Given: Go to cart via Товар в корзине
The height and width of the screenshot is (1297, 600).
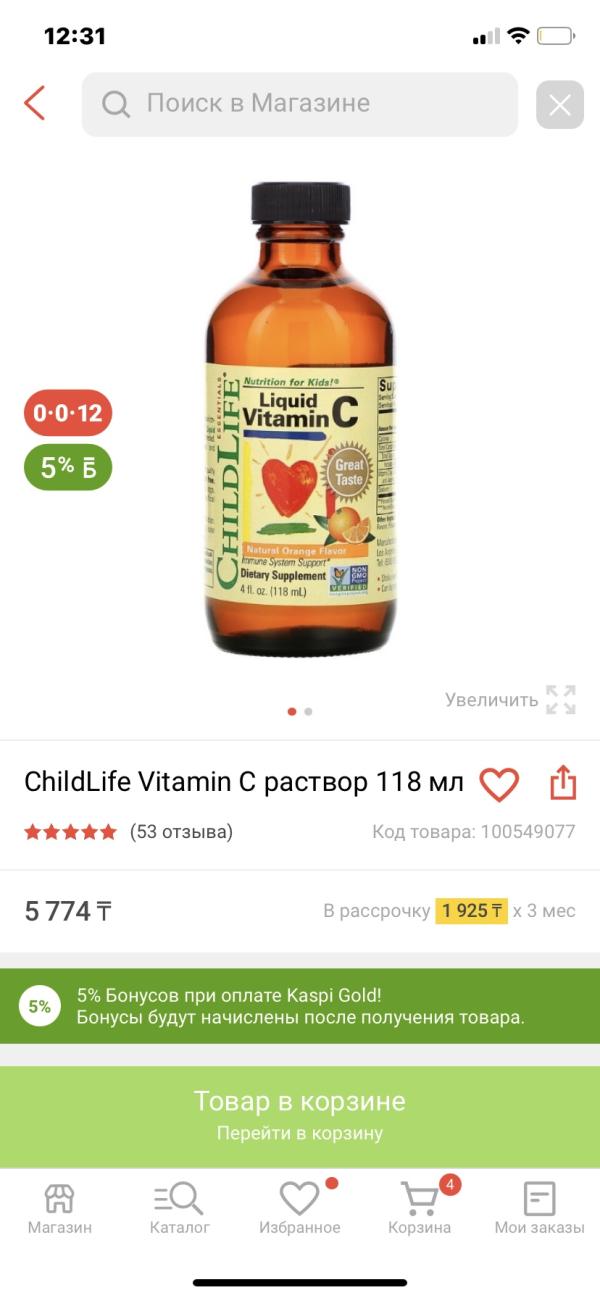Looking at the screenshot, I should click(300, 1116).
